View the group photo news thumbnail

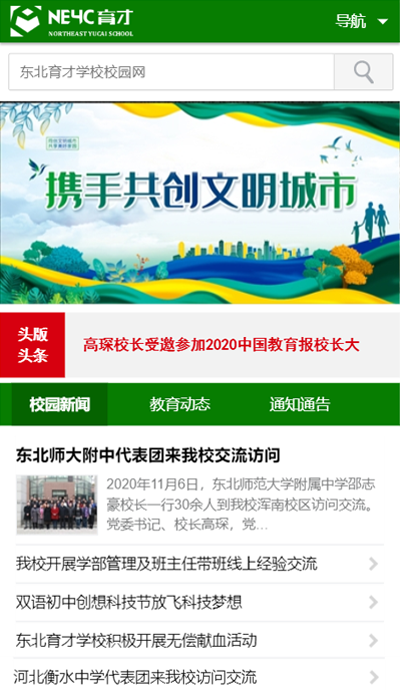coord(57,504)
